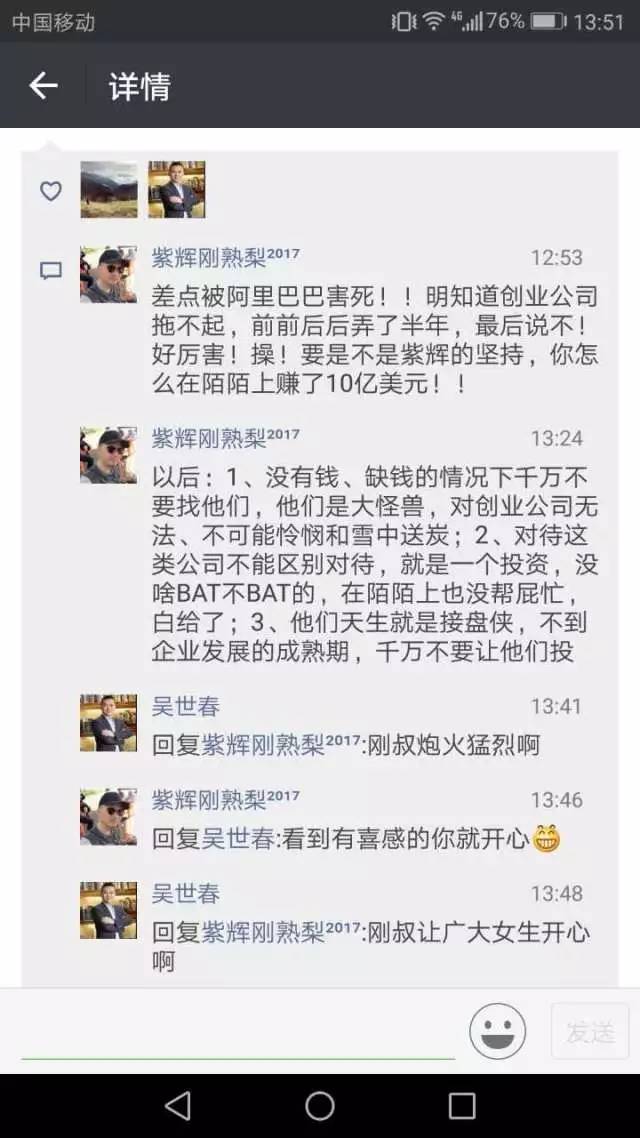640x1138 pixels.
Task: Tap the 发送 send button
Action: (589, 1031)
